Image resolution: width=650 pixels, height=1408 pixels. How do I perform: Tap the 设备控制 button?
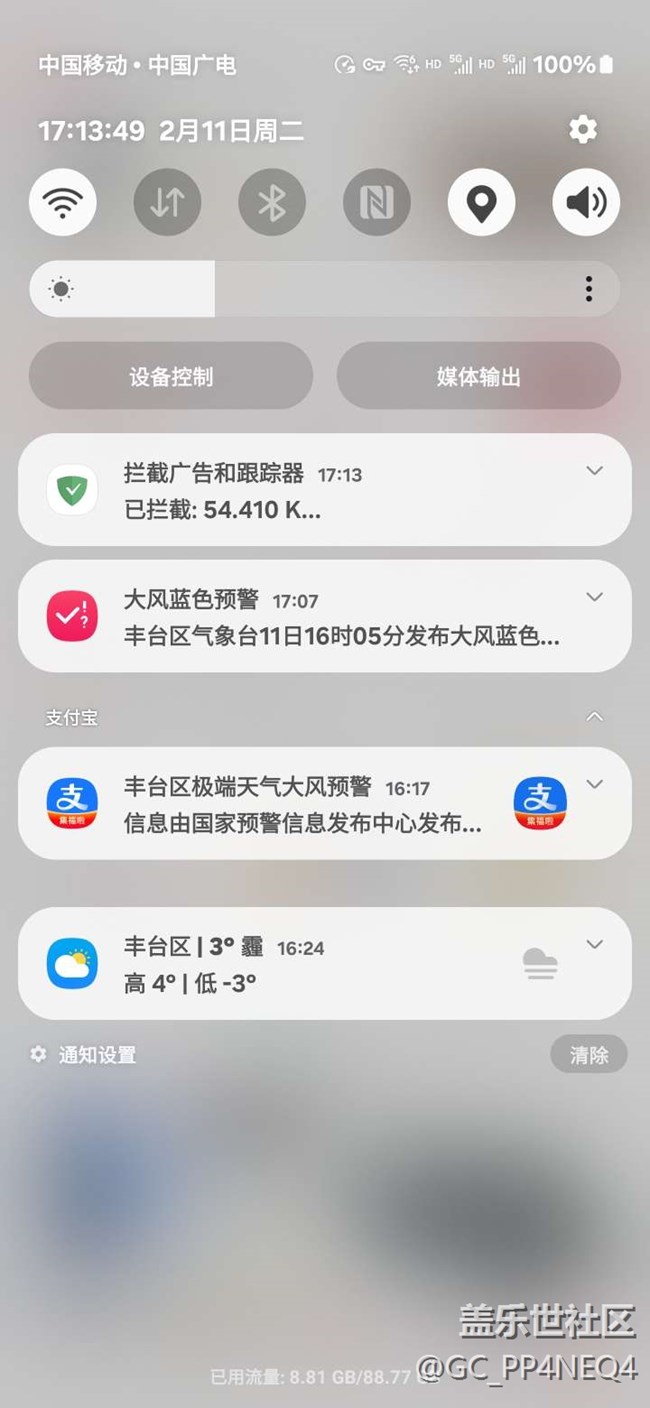click(x=171, y=377)
